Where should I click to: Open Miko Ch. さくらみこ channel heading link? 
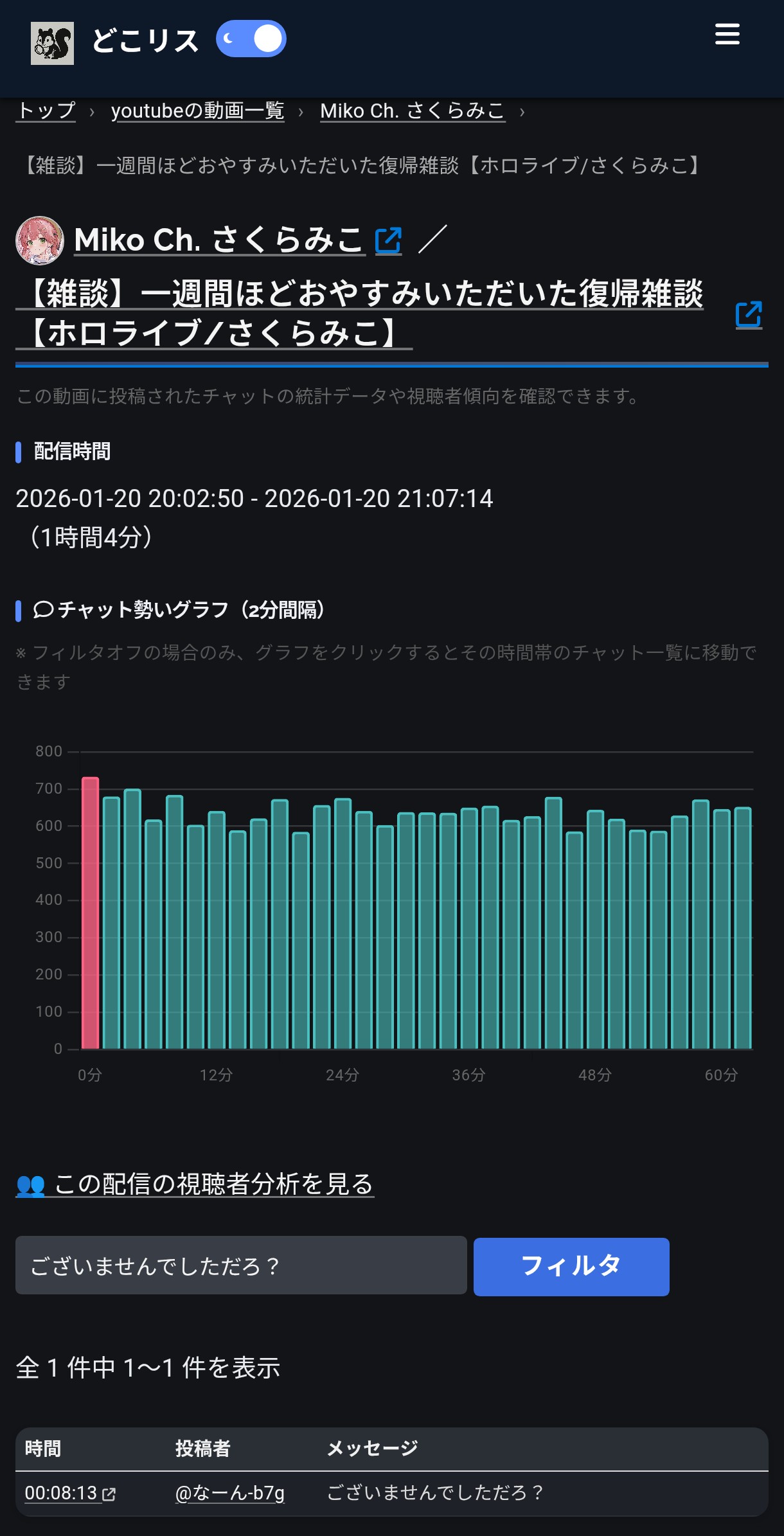(219, 240)
